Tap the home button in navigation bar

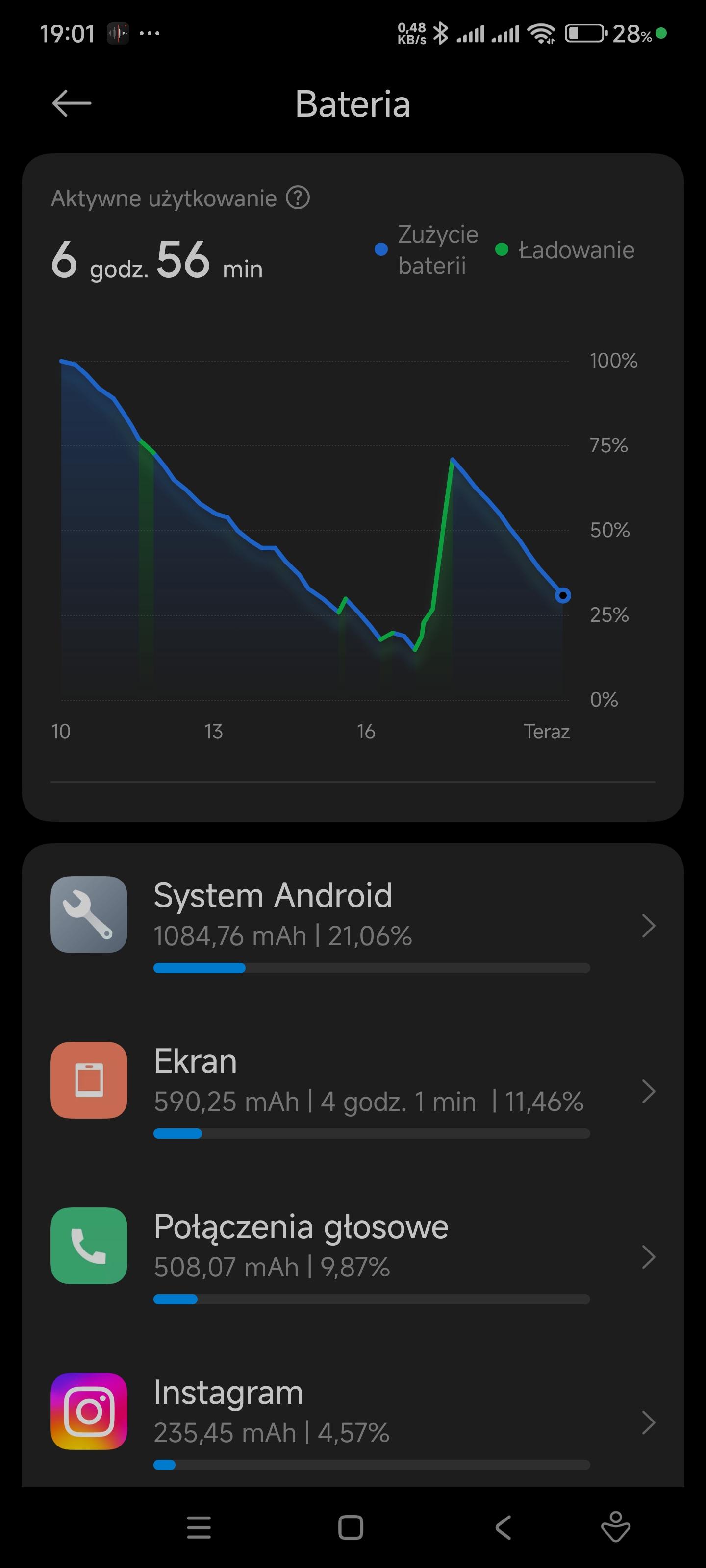pos(351,1527)
